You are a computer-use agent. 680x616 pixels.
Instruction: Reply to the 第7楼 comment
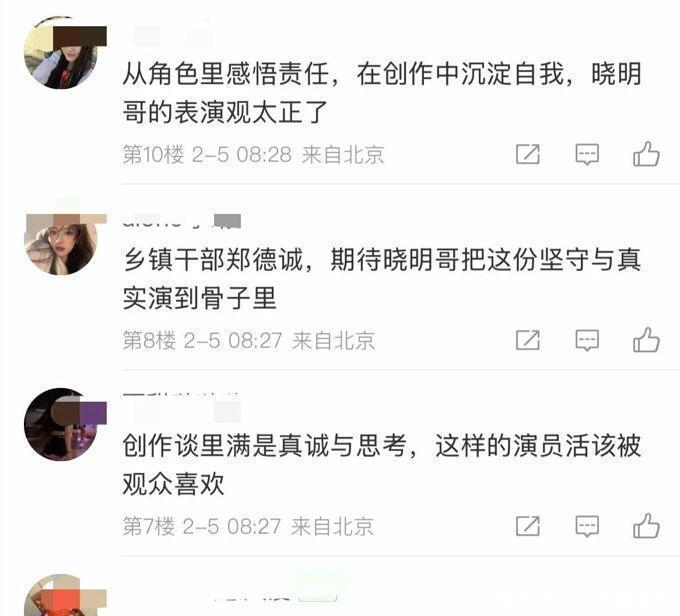click(587, 525)
